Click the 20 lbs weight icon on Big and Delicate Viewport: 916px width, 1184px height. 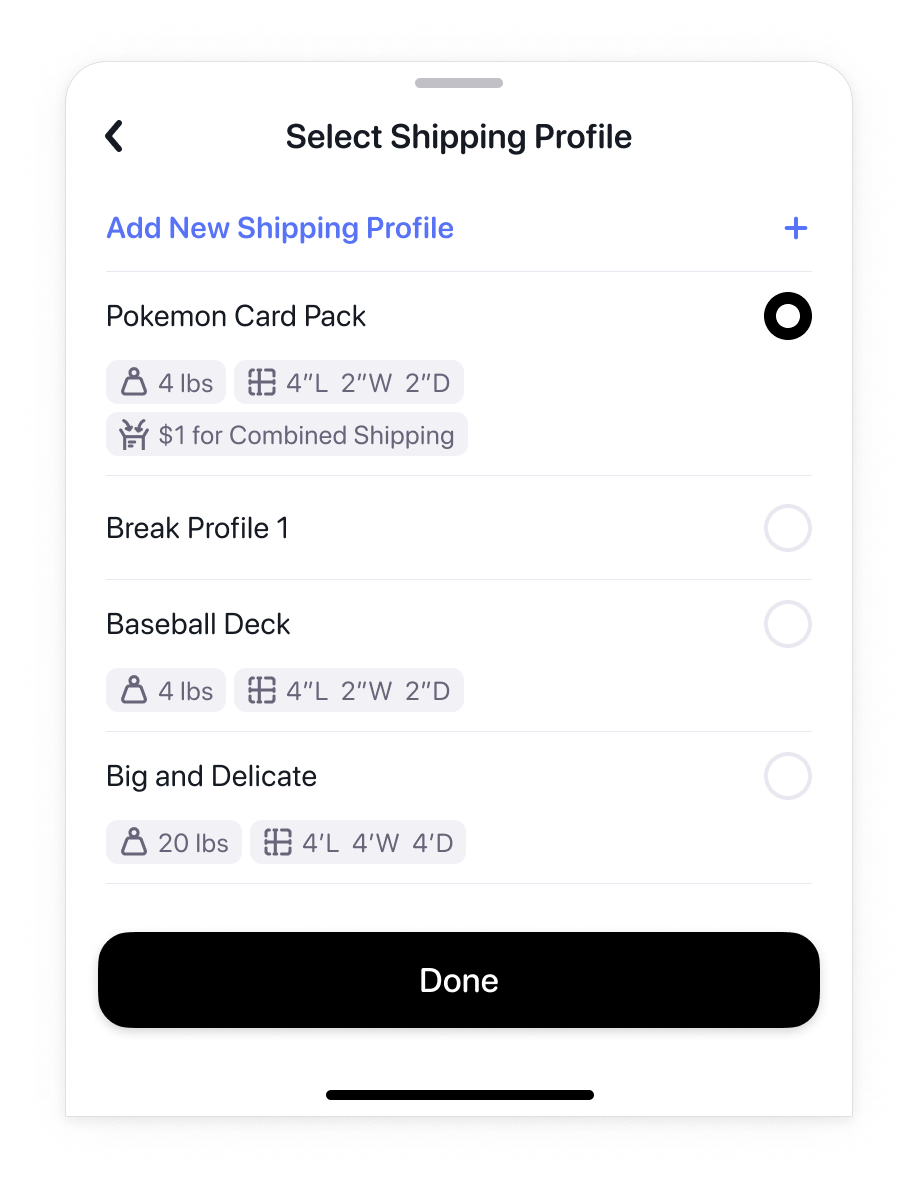(135, 842)
